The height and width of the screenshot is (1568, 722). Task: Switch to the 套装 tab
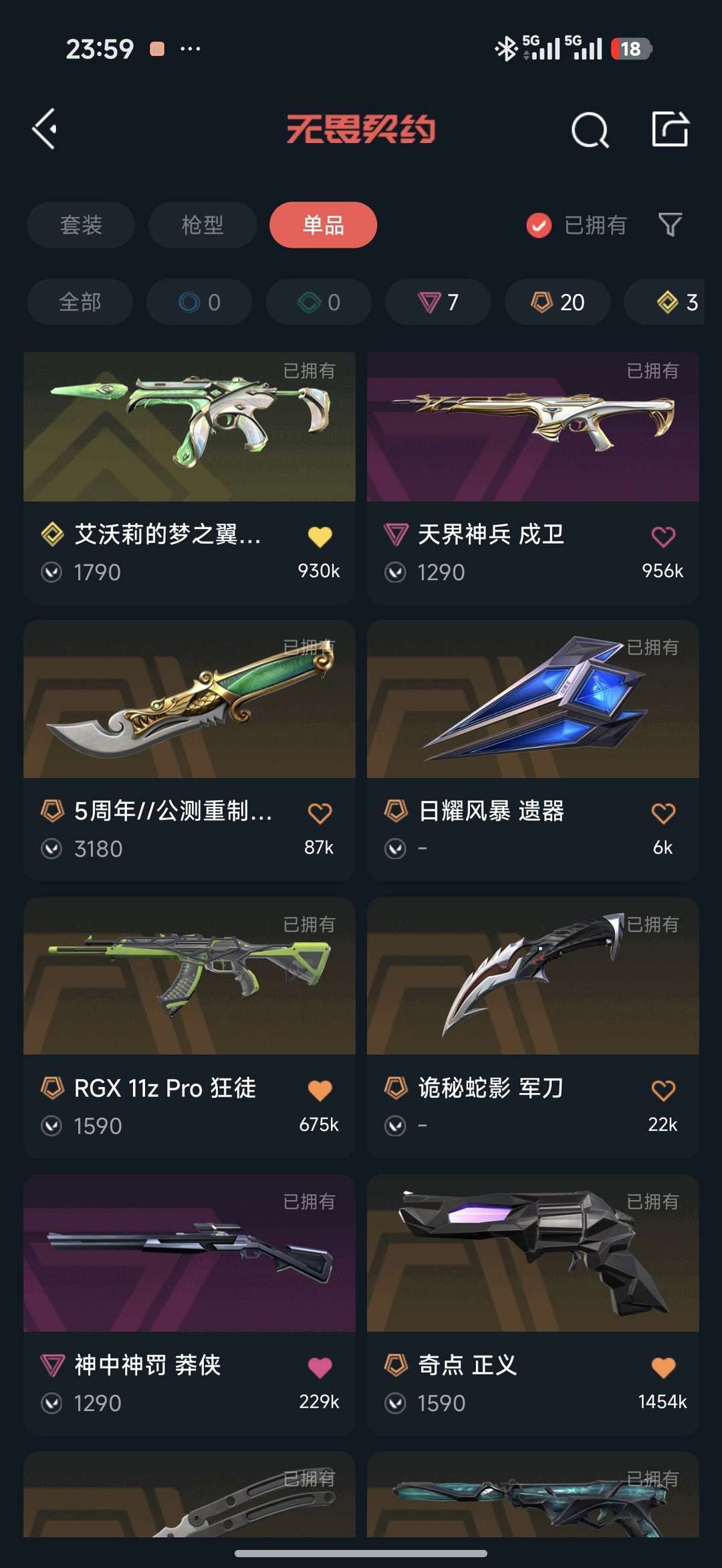pyautogui.click(x=80, y=225)
